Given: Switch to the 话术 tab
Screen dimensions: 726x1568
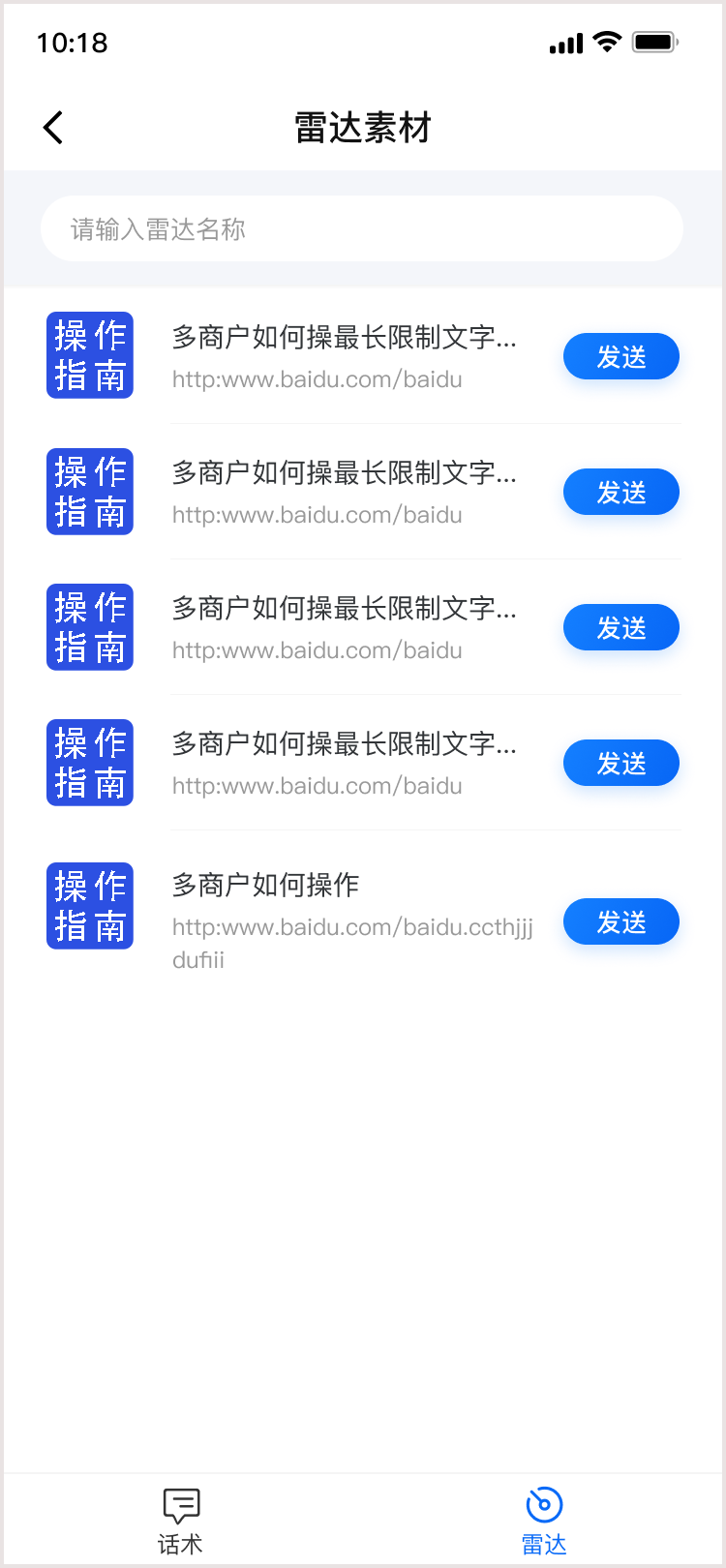Looking at the screenshot, I should pos(181,1522).
